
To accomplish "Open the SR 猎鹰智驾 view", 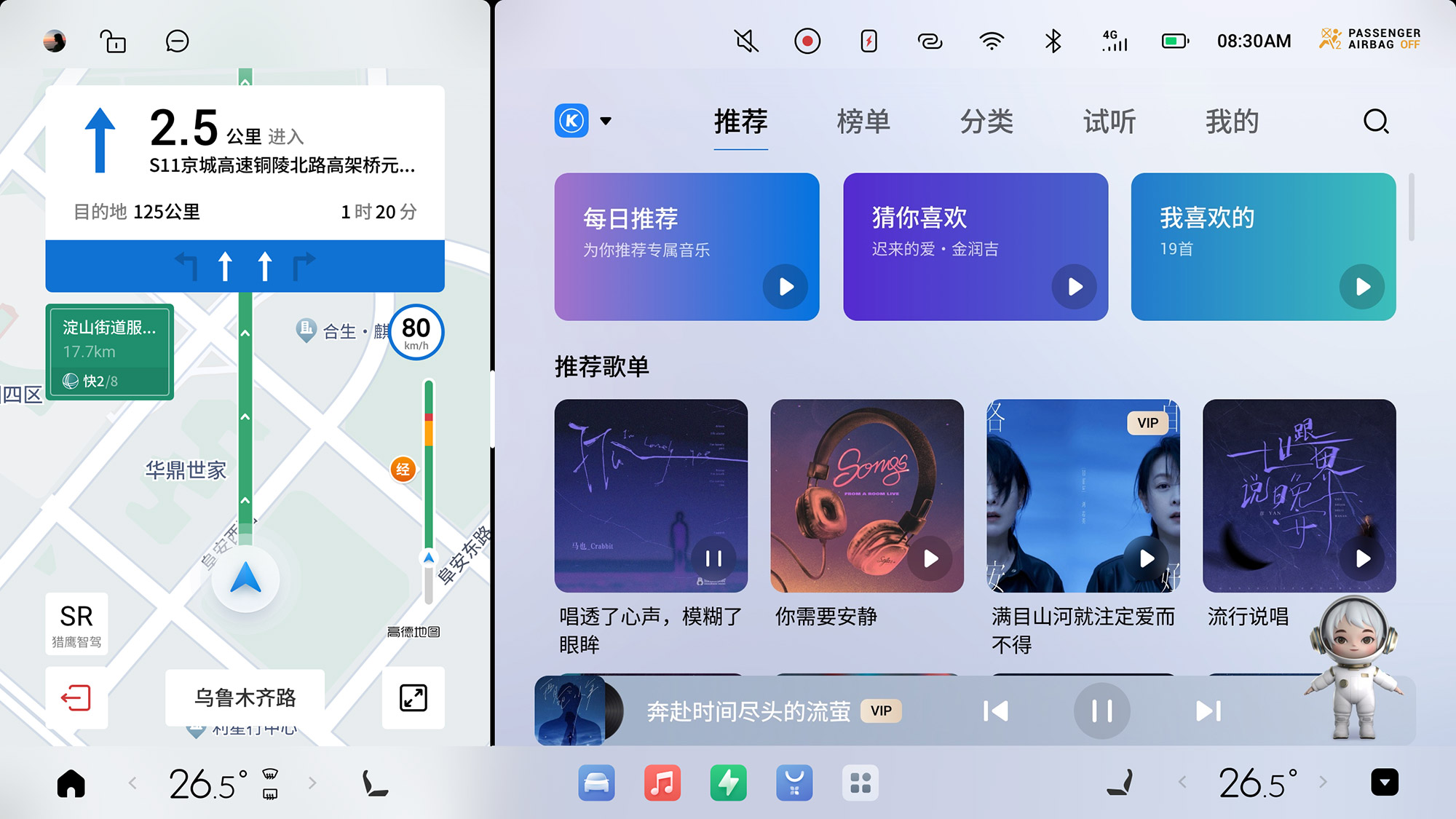I will pyautogui.click(x=76, y=624).
